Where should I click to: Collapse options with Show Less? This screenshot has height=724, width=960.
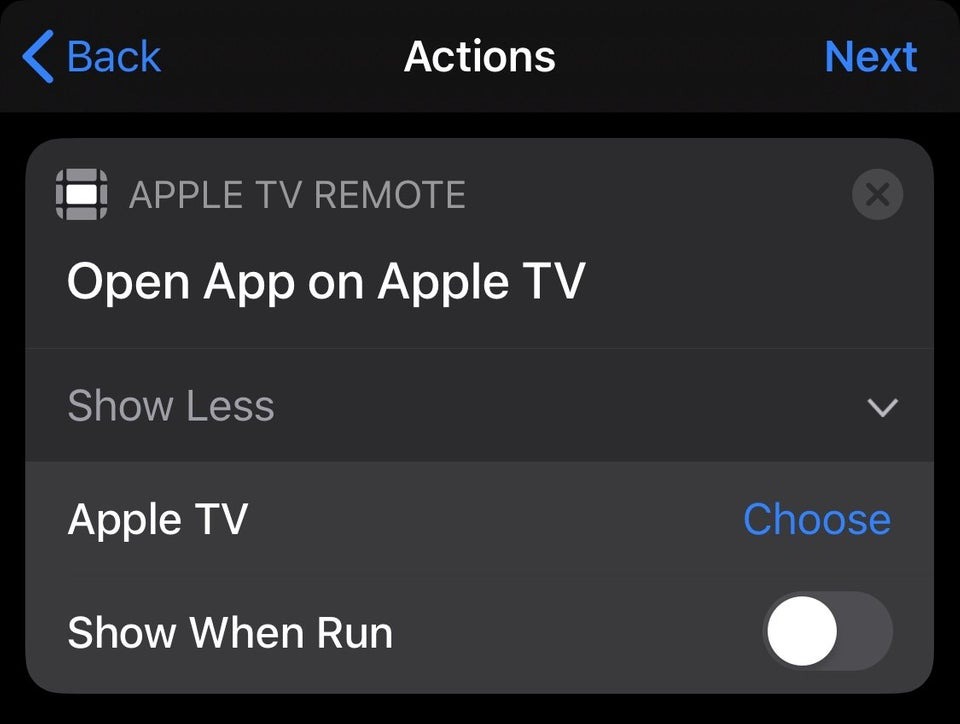[x=170, y=406]
